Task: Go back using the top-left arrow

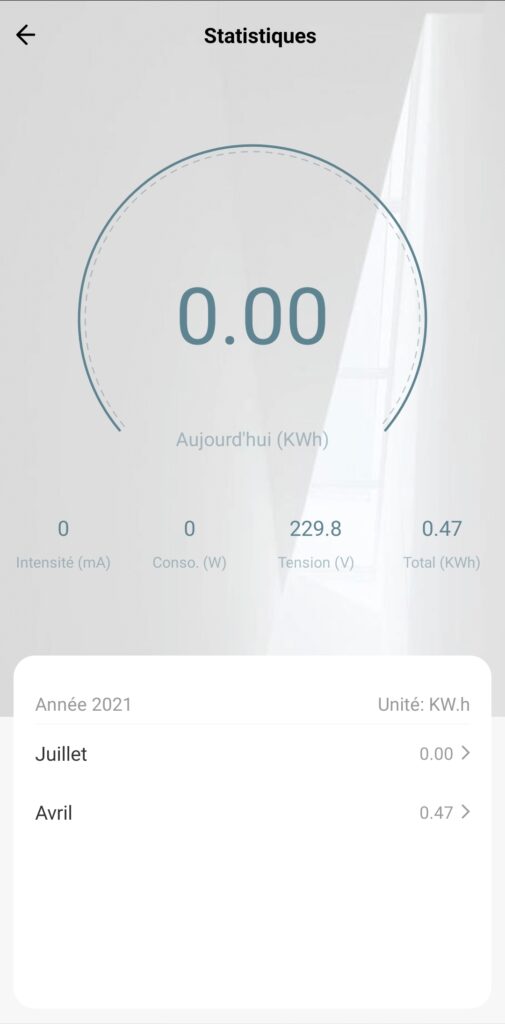Action: click(x=25, y=35)
